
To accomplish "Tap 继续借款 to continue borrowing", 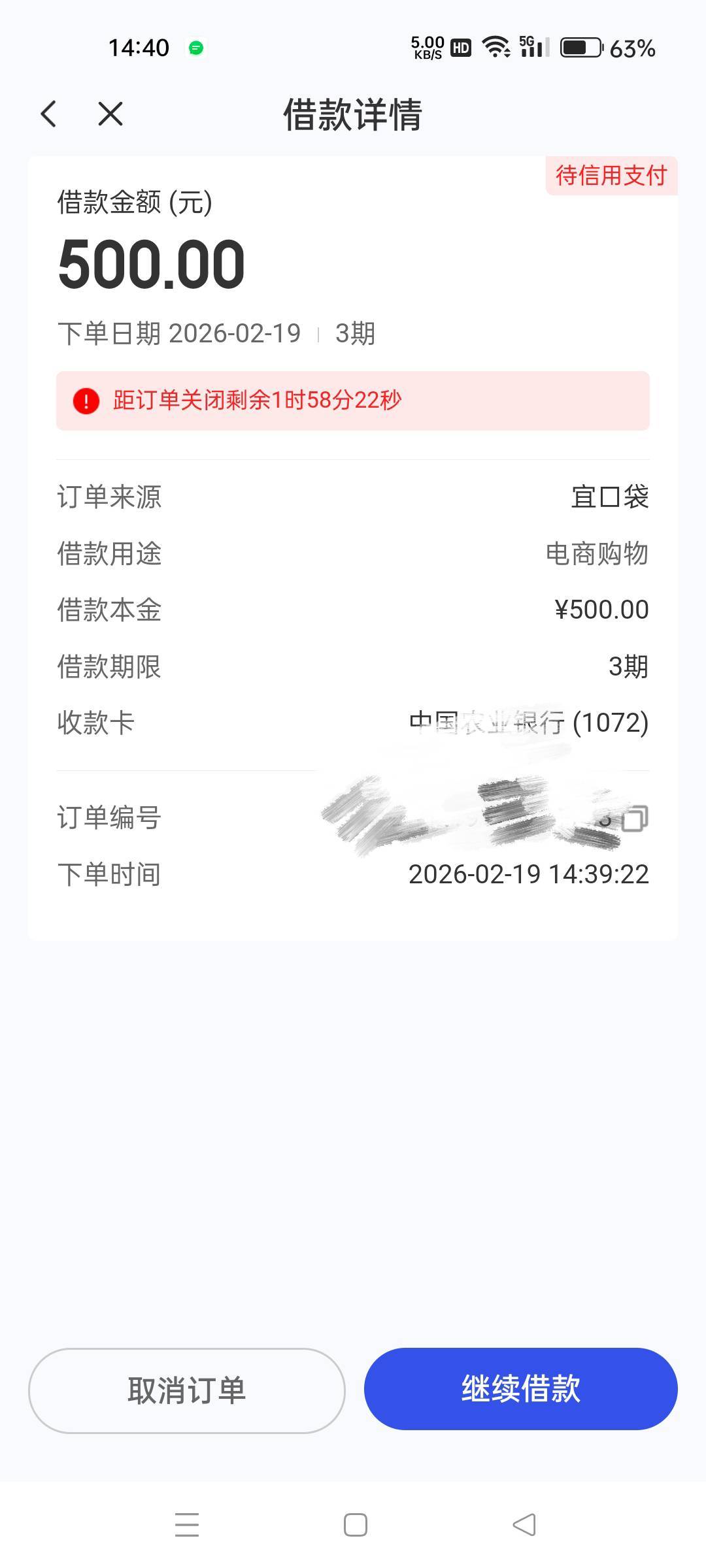I will point(520,1389).
